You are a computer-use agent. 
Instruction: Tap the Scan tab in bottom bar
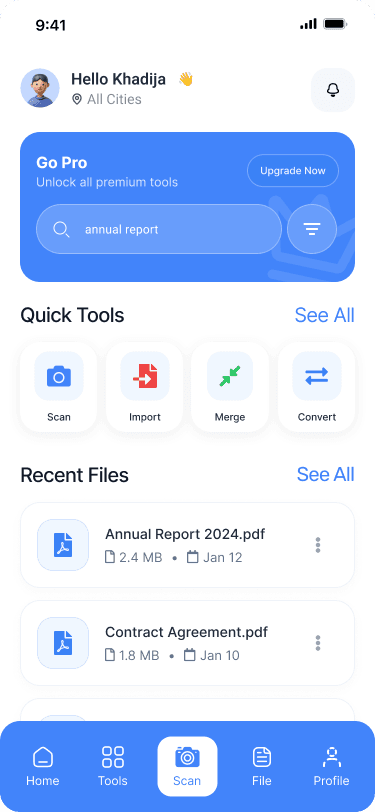[188, 766]
